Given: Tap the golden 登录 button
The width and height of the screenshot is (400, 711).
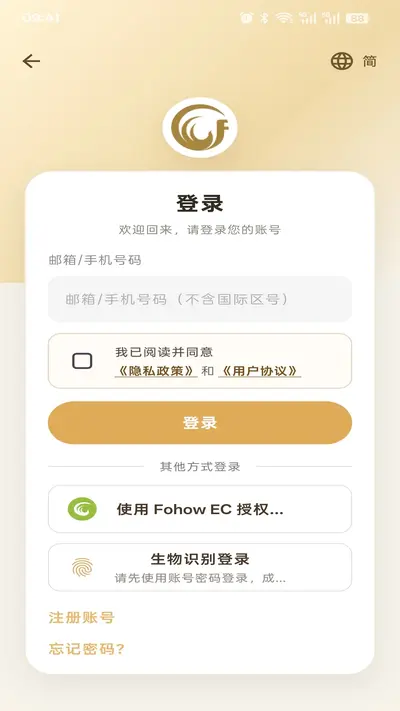Looking at the screenshot, I should (200, 423).
